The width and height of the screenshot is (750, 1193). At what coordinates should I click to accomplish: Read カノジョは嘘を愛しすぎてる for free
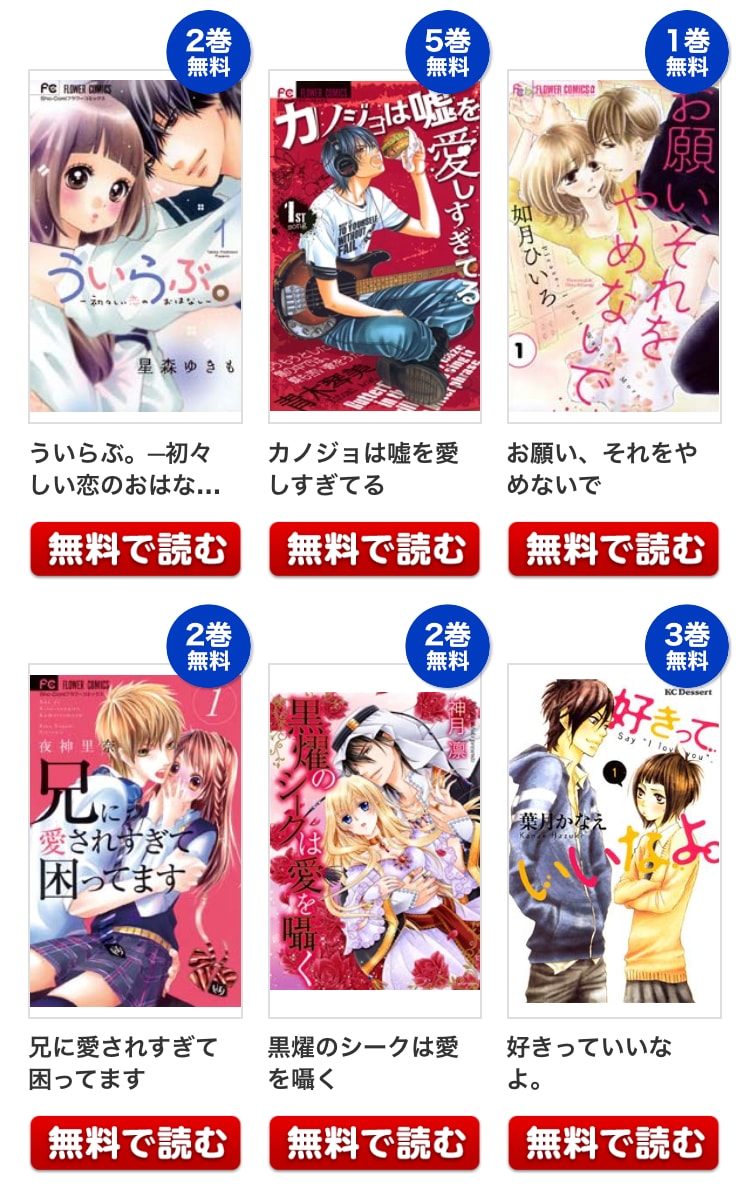[374, 549]
